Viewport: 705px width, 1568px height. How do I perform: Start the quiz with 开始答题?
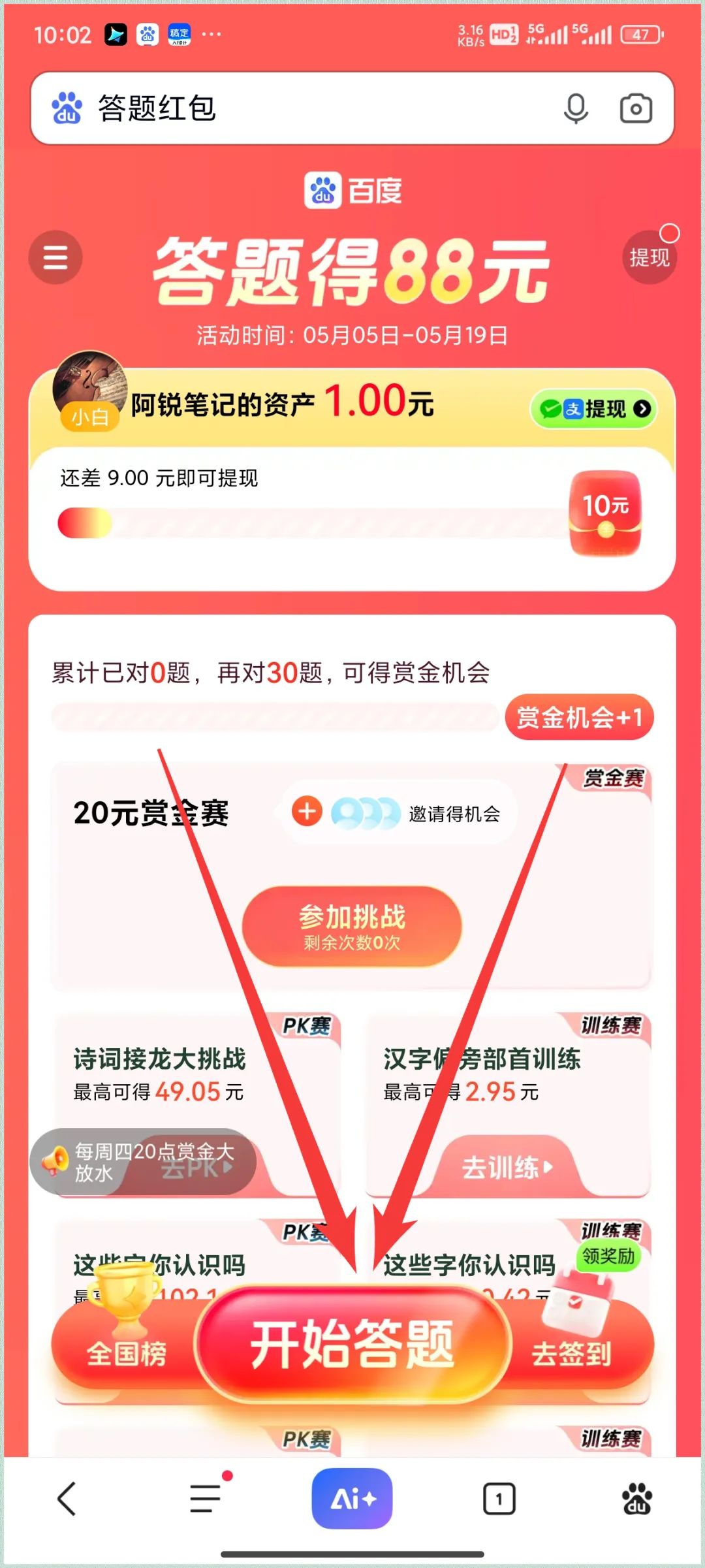click(x=352, y=1345)
